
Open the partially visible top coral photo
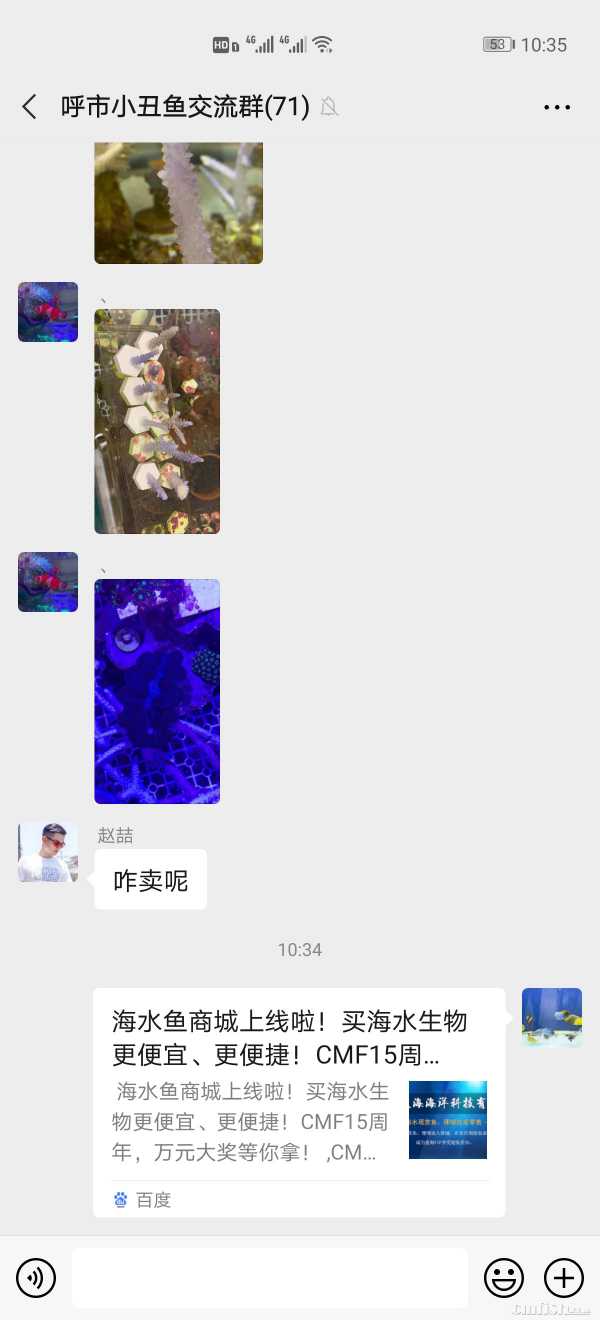click(178, 202)
